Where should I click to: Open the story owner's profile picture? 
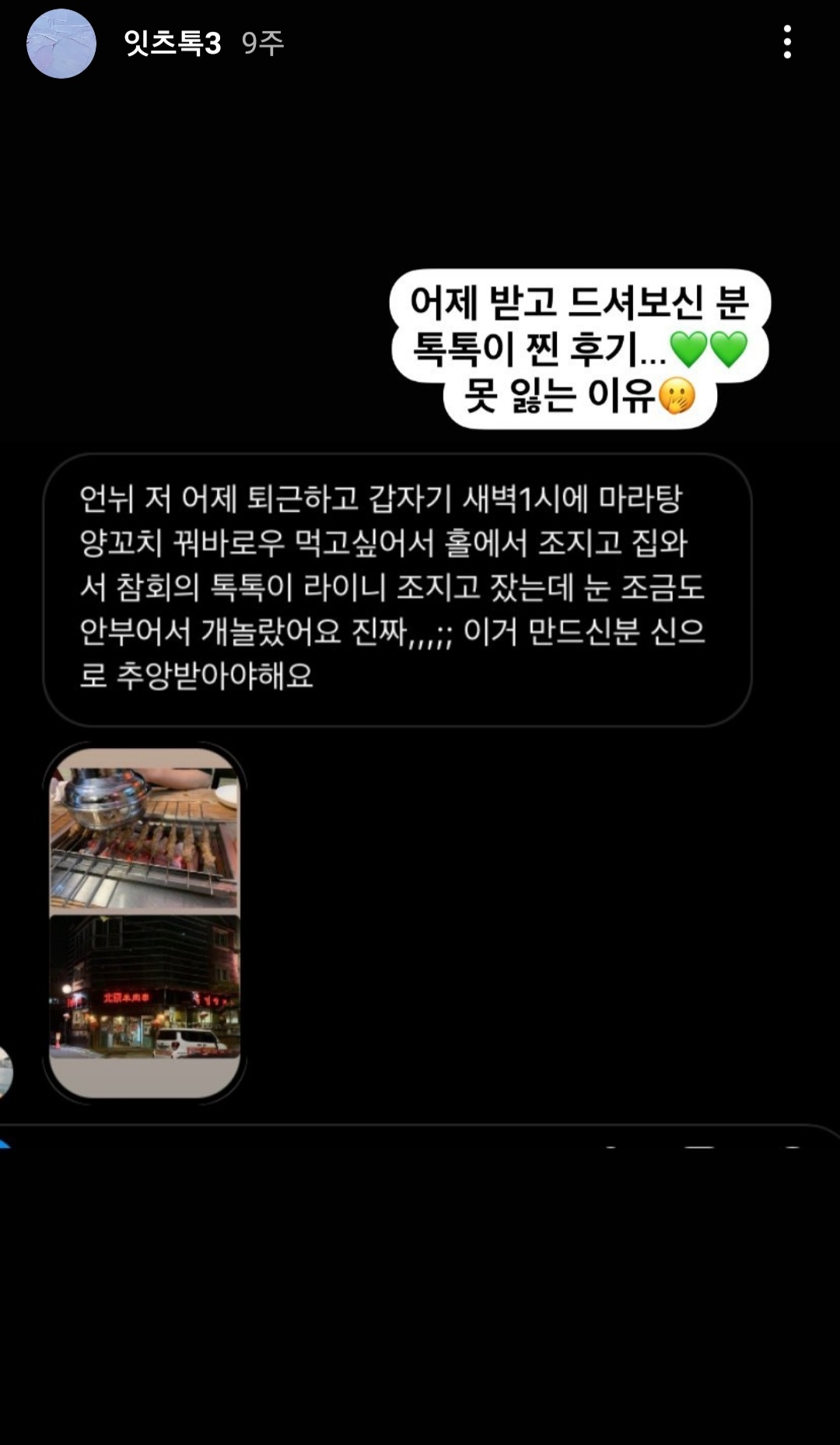click(x=61, y=44)
